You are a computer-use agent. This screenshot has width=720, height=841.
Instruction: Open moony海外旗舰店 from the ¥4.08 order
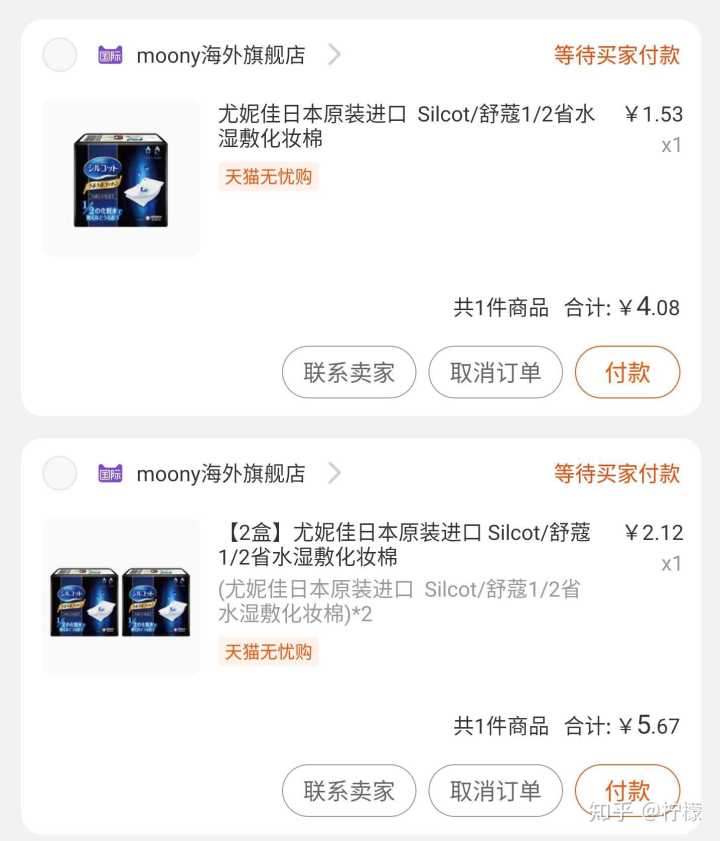pos(220,55)
